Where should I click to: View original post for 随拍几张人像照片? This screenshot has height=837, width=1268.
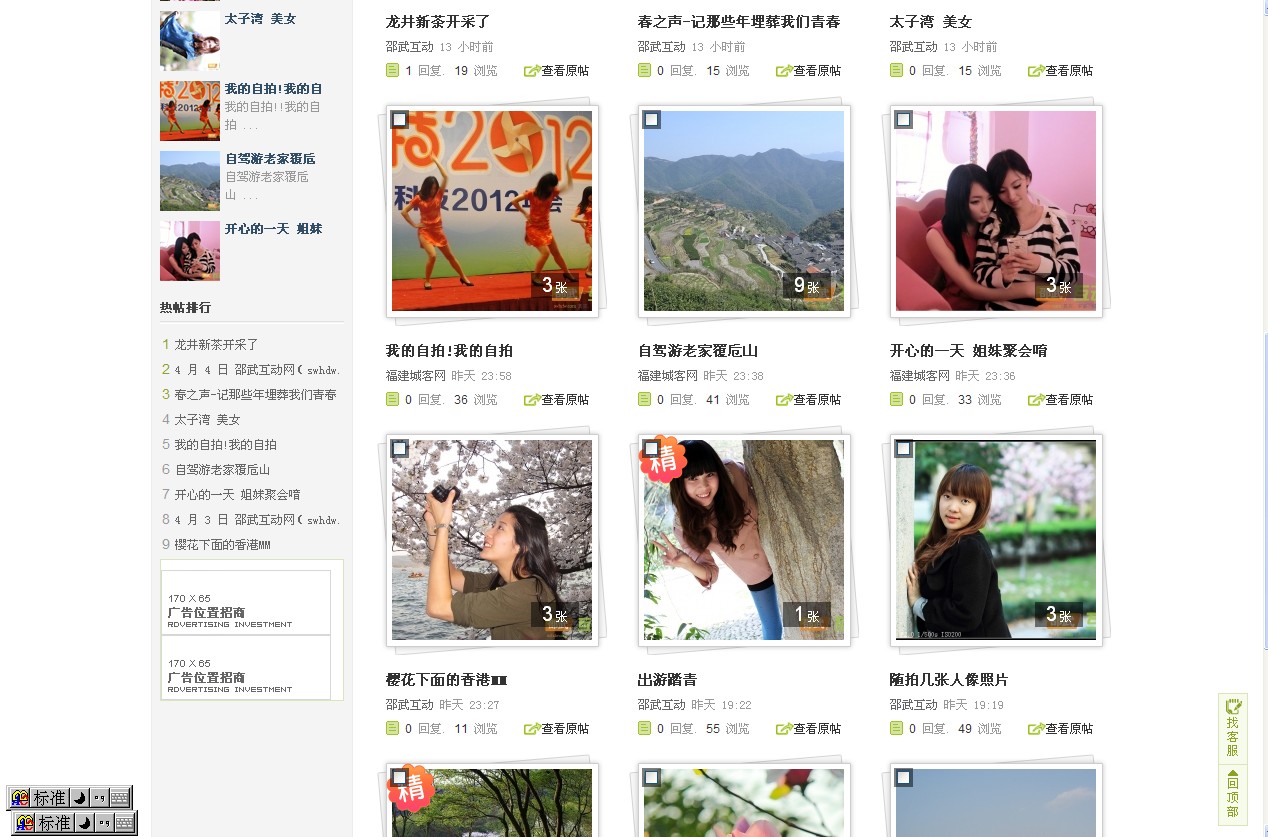[1061, 729]
